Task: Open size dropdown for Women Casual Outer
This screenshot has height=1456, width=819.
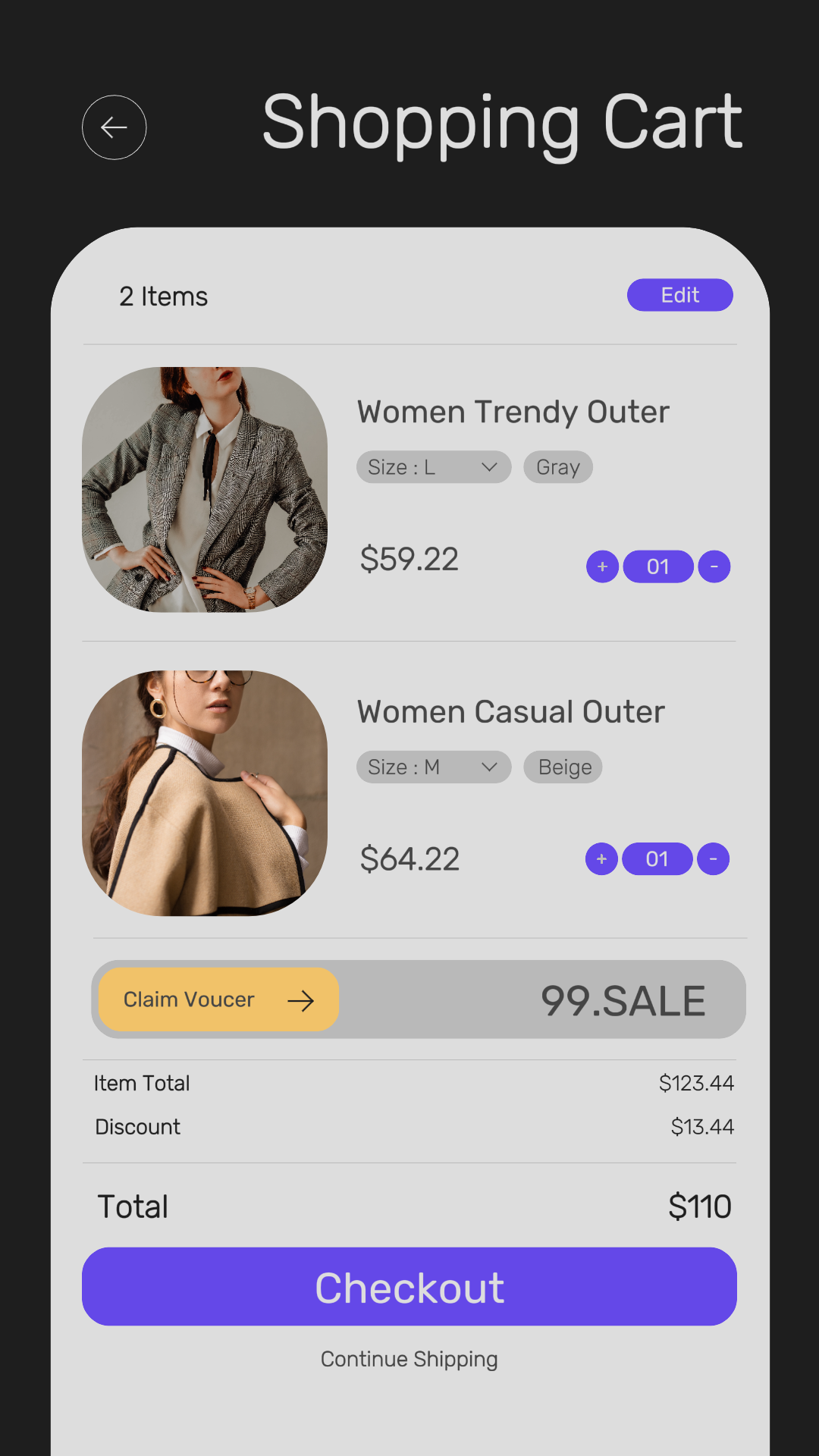Action: (433, 767)
